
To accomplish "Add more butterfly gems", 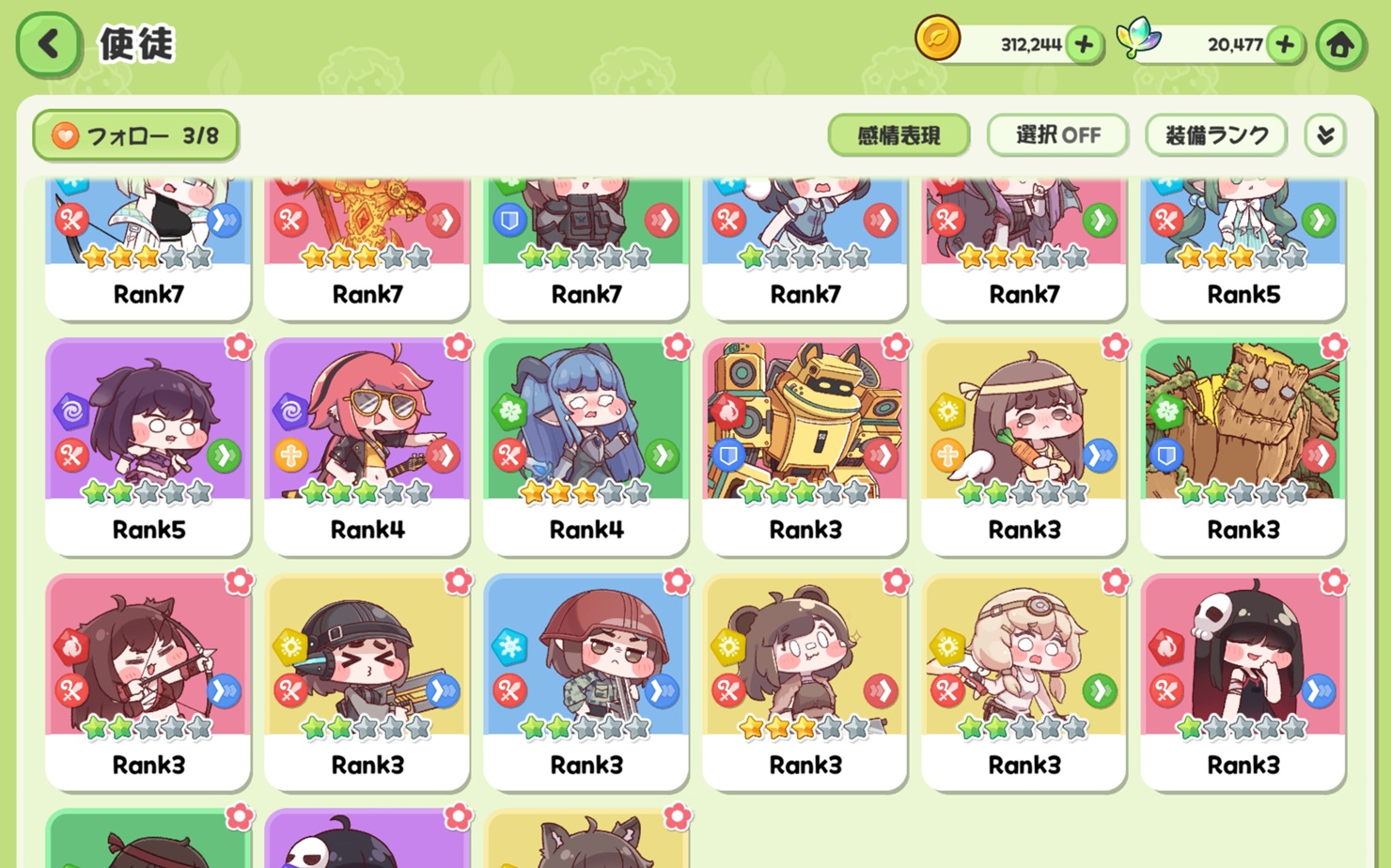I will tap(1285, 44).
